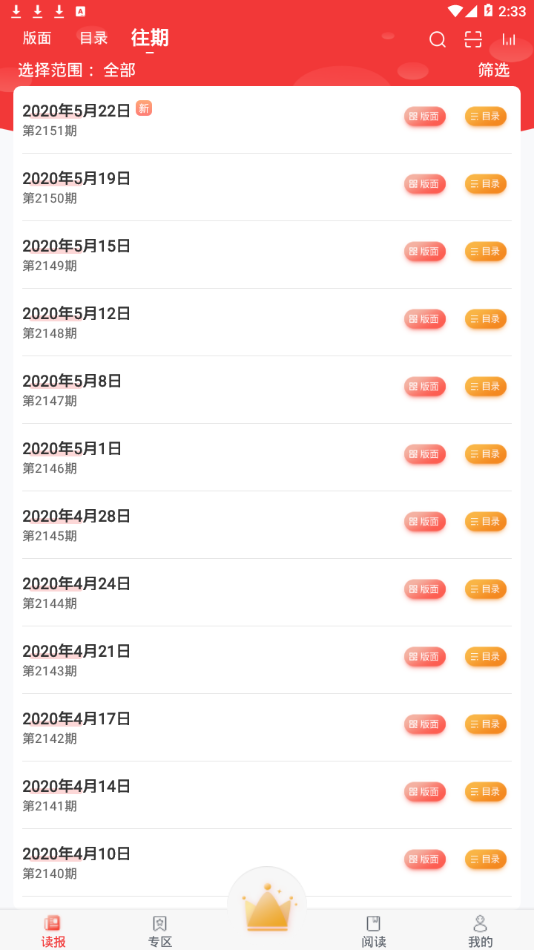
Task: Open the search icon
Action: (437, 40)
